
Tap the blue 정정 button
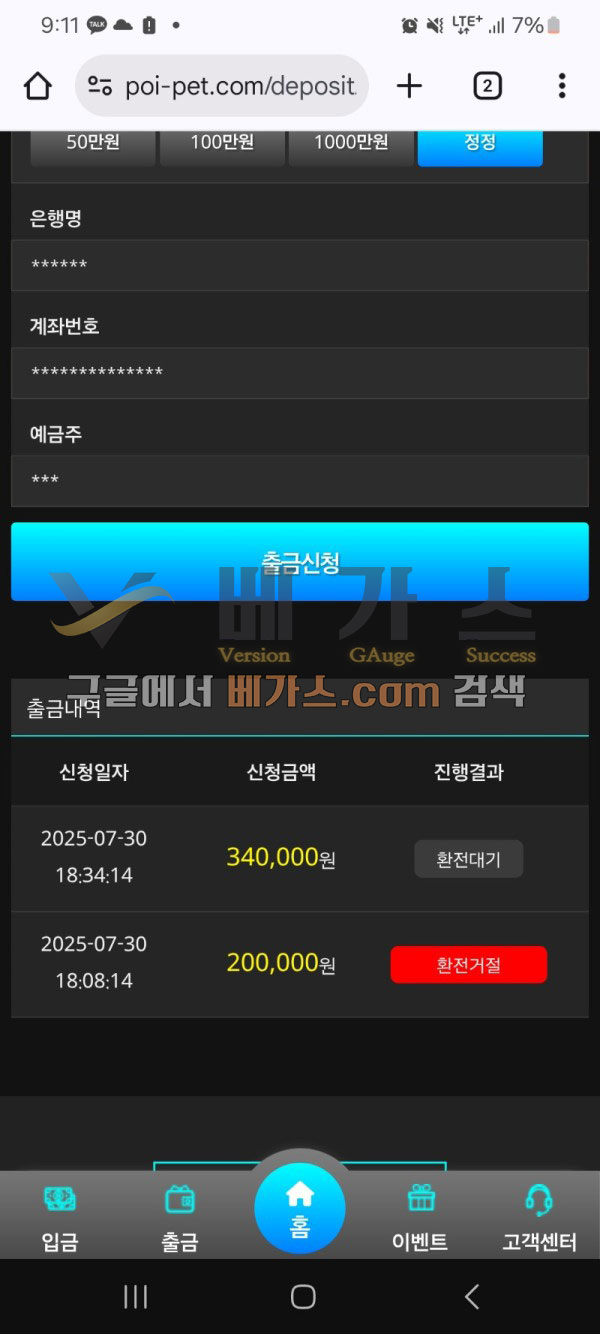[x=480, y=144]
